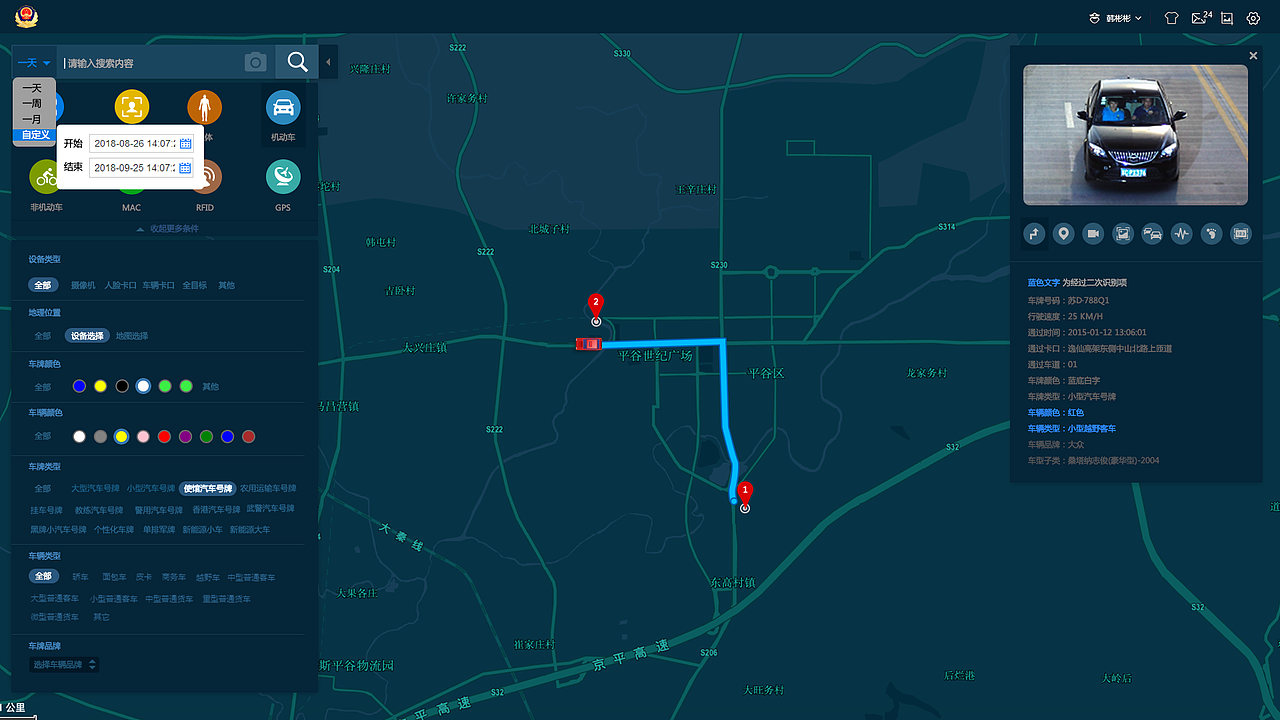Collapse the extra conditions with 收起更多条件
The height and width of the screenshot is (720, 1280).
click(x=167, y=229)
